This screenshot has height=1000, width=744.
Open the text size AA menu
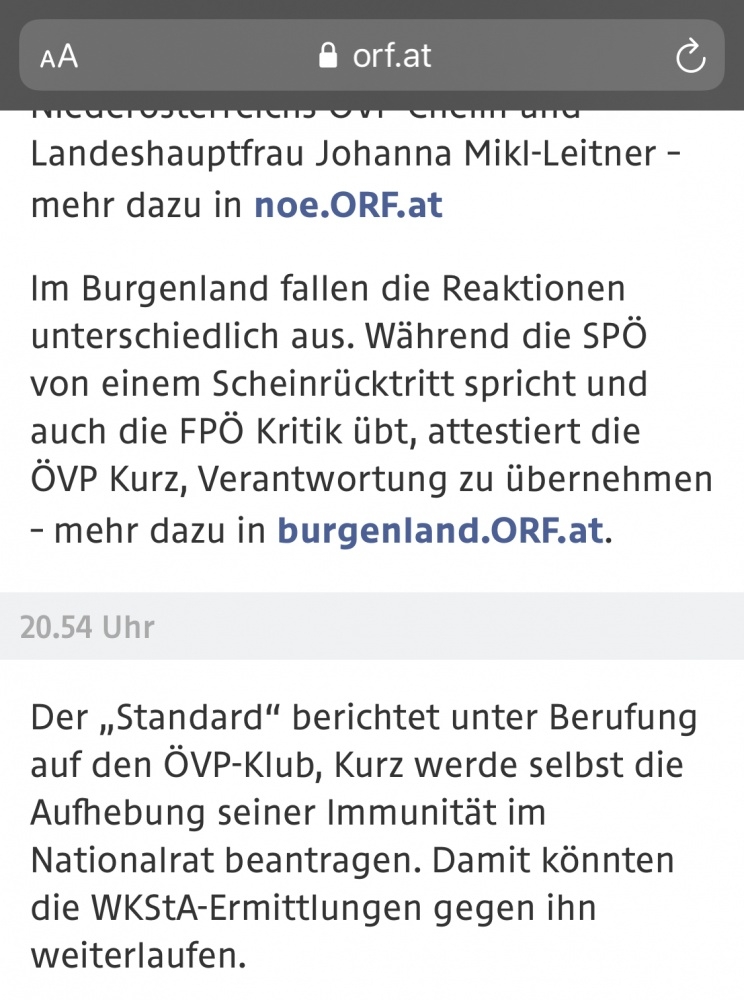point(59,56)
